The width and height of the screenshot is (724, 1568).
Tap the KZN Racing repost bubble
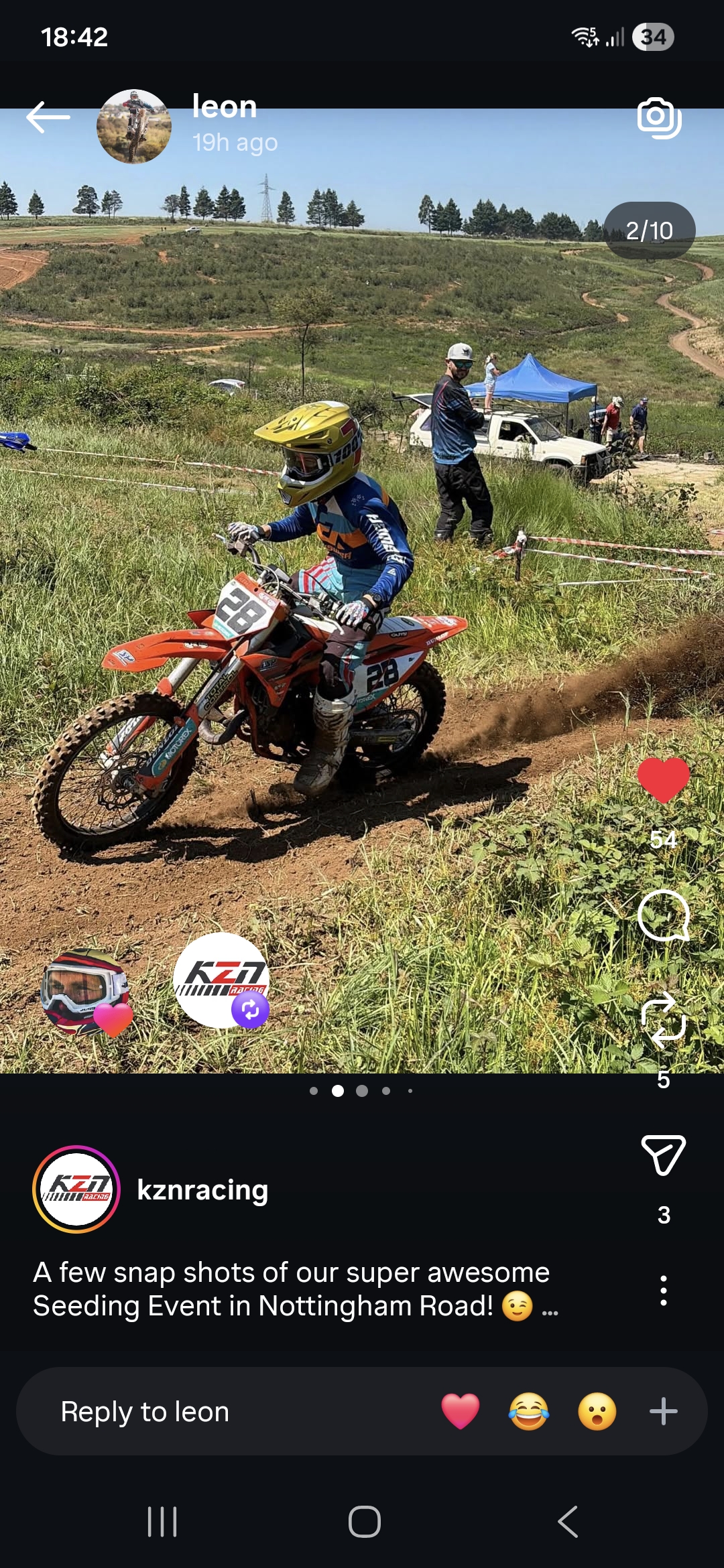point(221,980)
